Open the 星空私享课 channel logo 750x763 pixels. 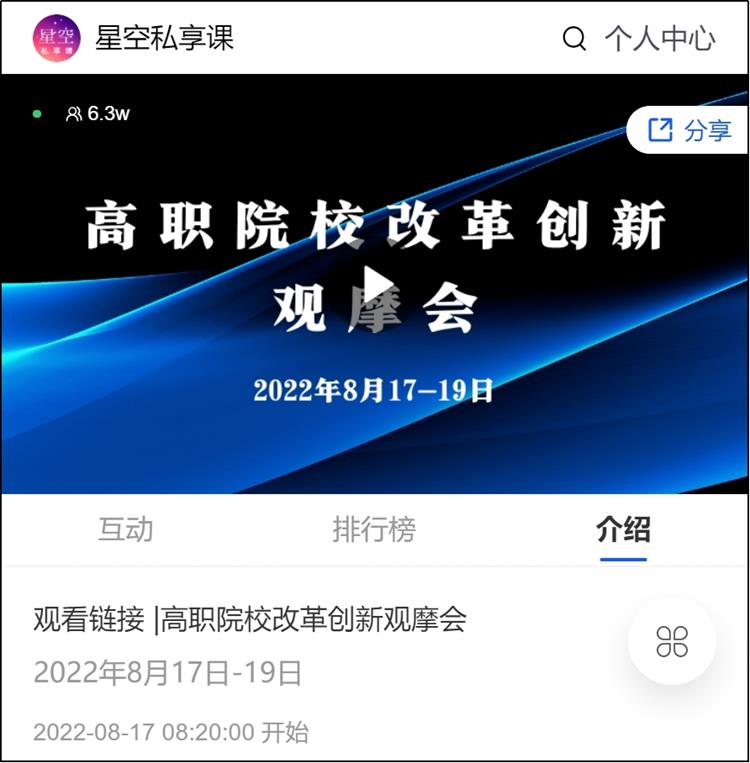click(x=56, y=39)
